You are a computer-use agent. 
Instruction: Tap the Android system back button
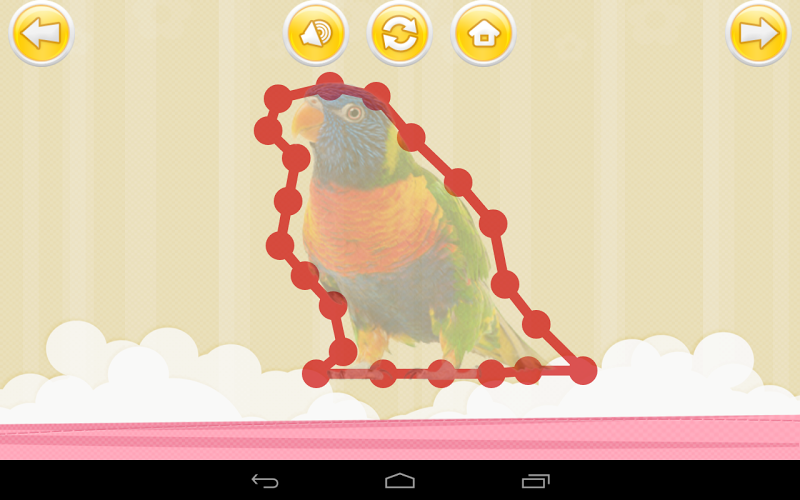[x=265, y=481]
